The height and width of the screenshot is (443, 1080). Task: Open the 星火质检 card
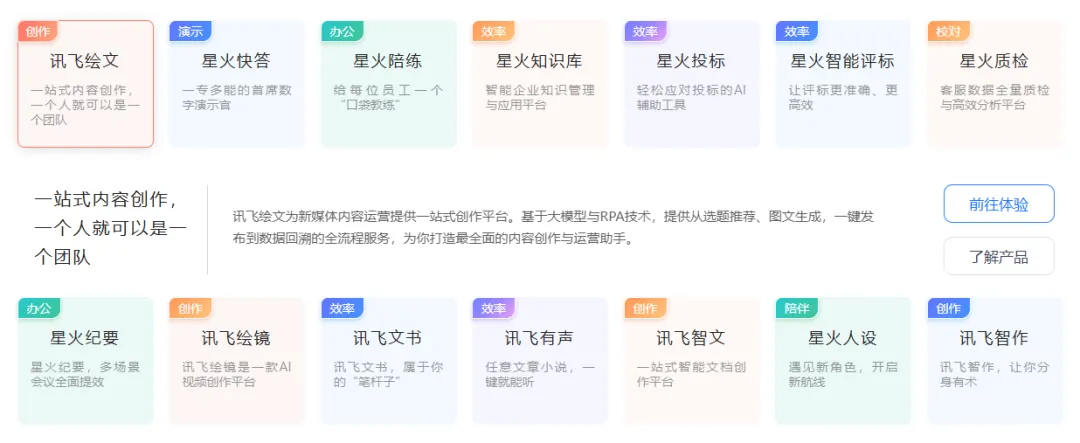pos(994,84)
